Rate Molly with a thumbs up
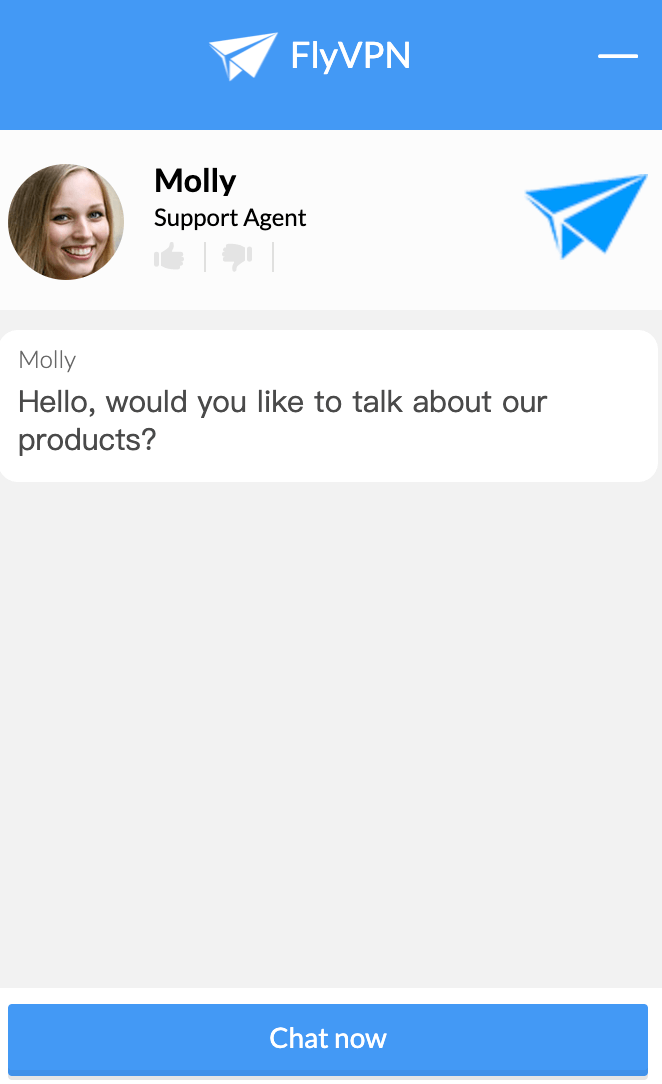662x1084 pixels. coord(169,256)
